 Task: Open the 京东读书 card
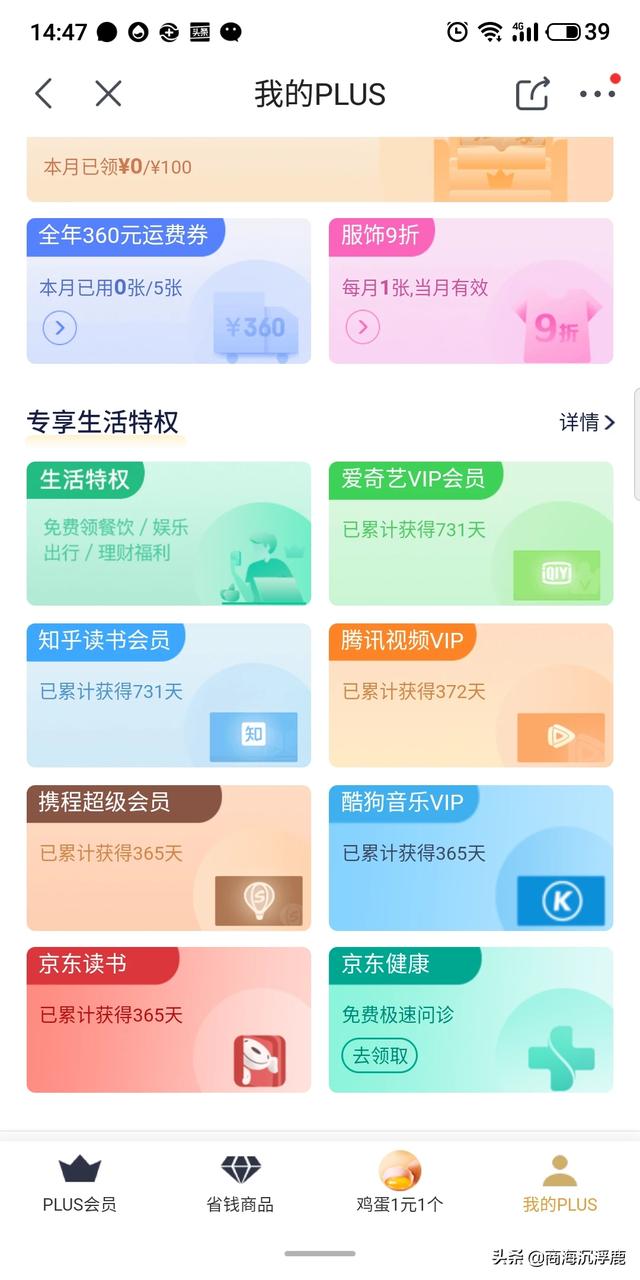click(x=168, y=1019)
